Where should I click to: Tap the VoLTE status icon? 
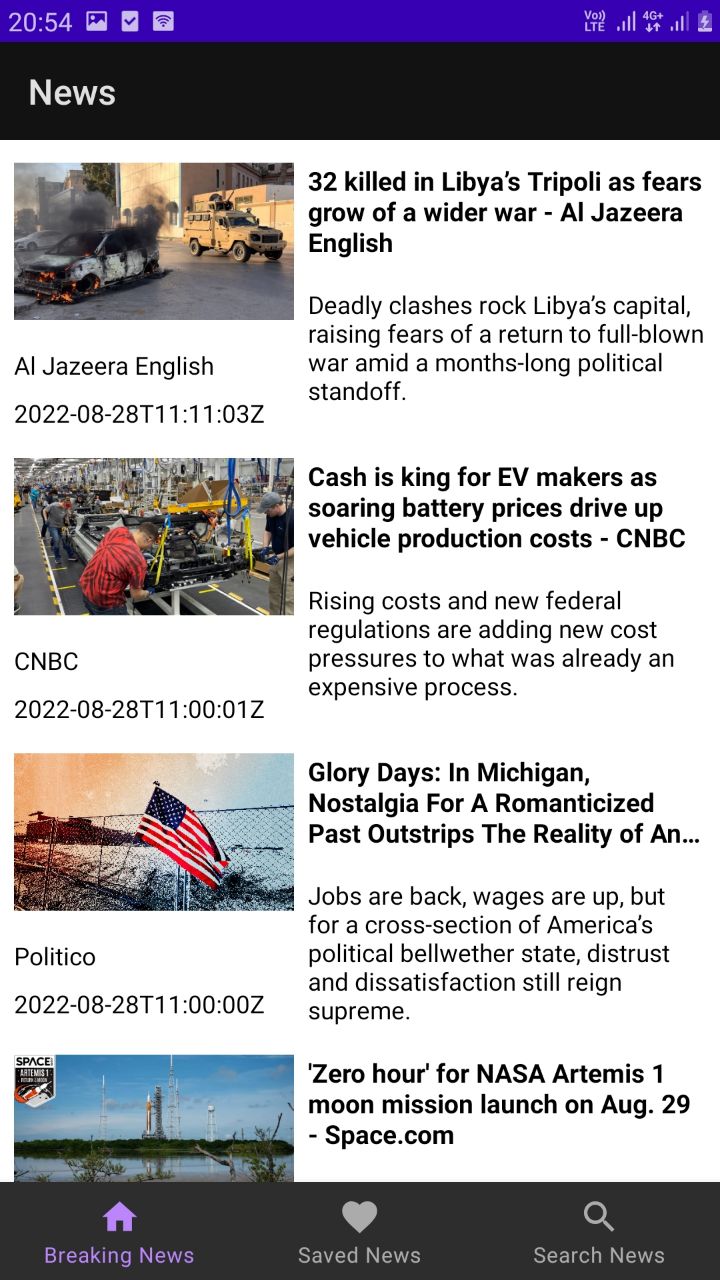[596, 20]
